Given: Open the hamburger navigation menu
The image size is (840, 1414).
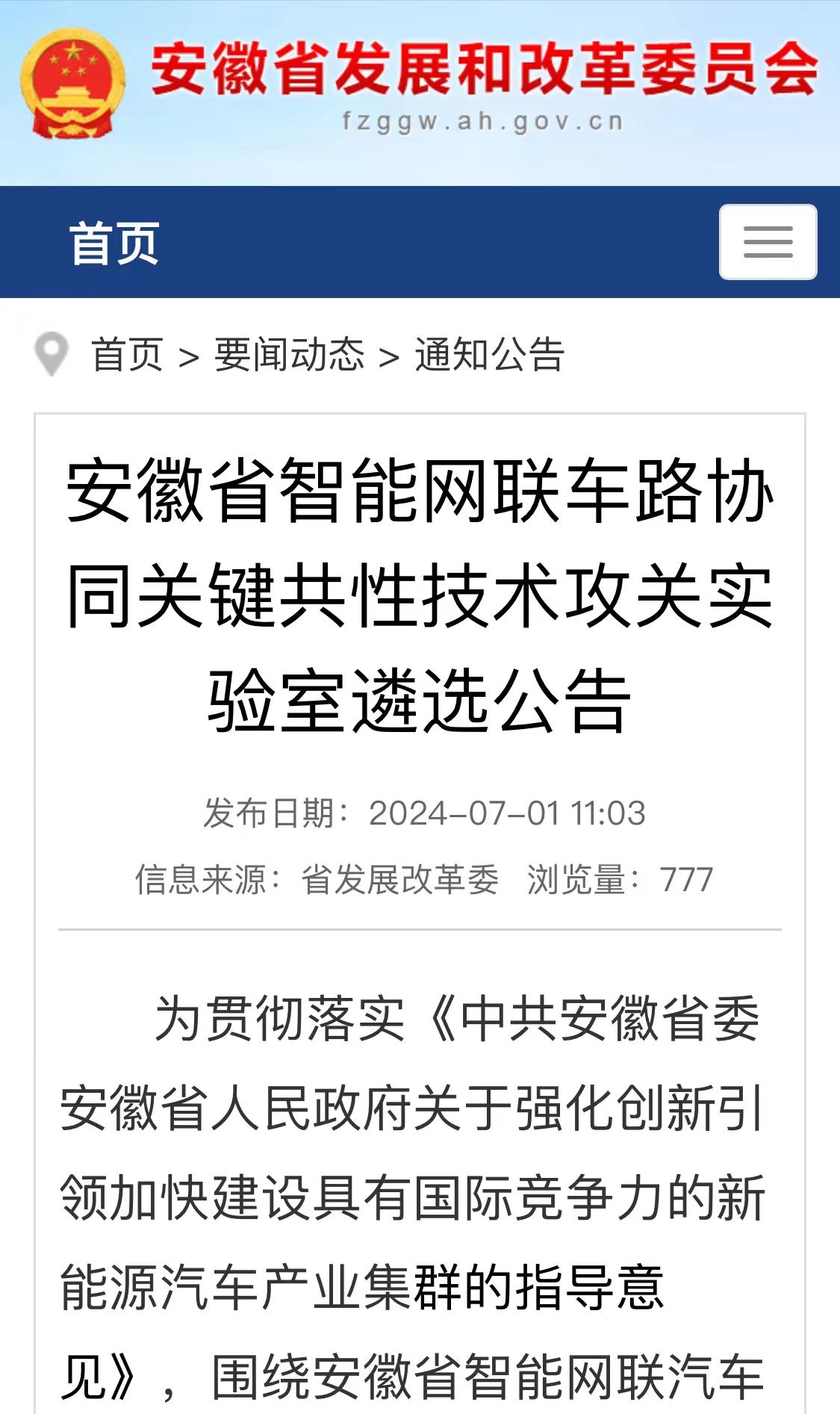Looking at the screenshot, I should pyautogui.click(x=768, y=242).
